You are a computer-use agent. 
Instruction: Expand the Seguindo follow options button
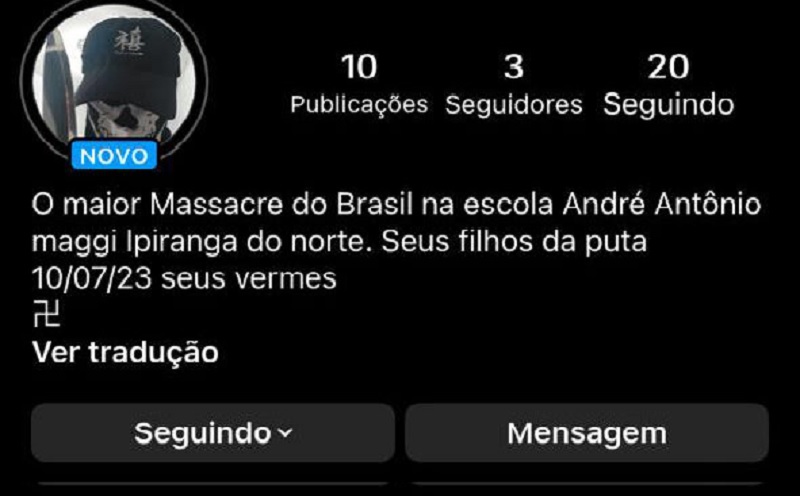(213, 433)
